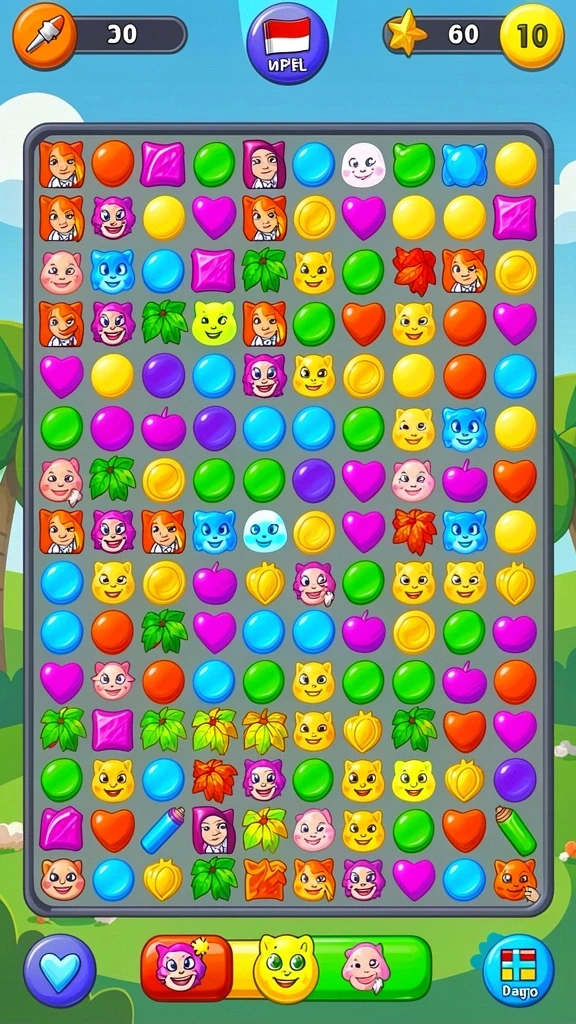
Task: Tap the blue bottle tile on the board
Action: pyautogui.click(x=163, y=829)
